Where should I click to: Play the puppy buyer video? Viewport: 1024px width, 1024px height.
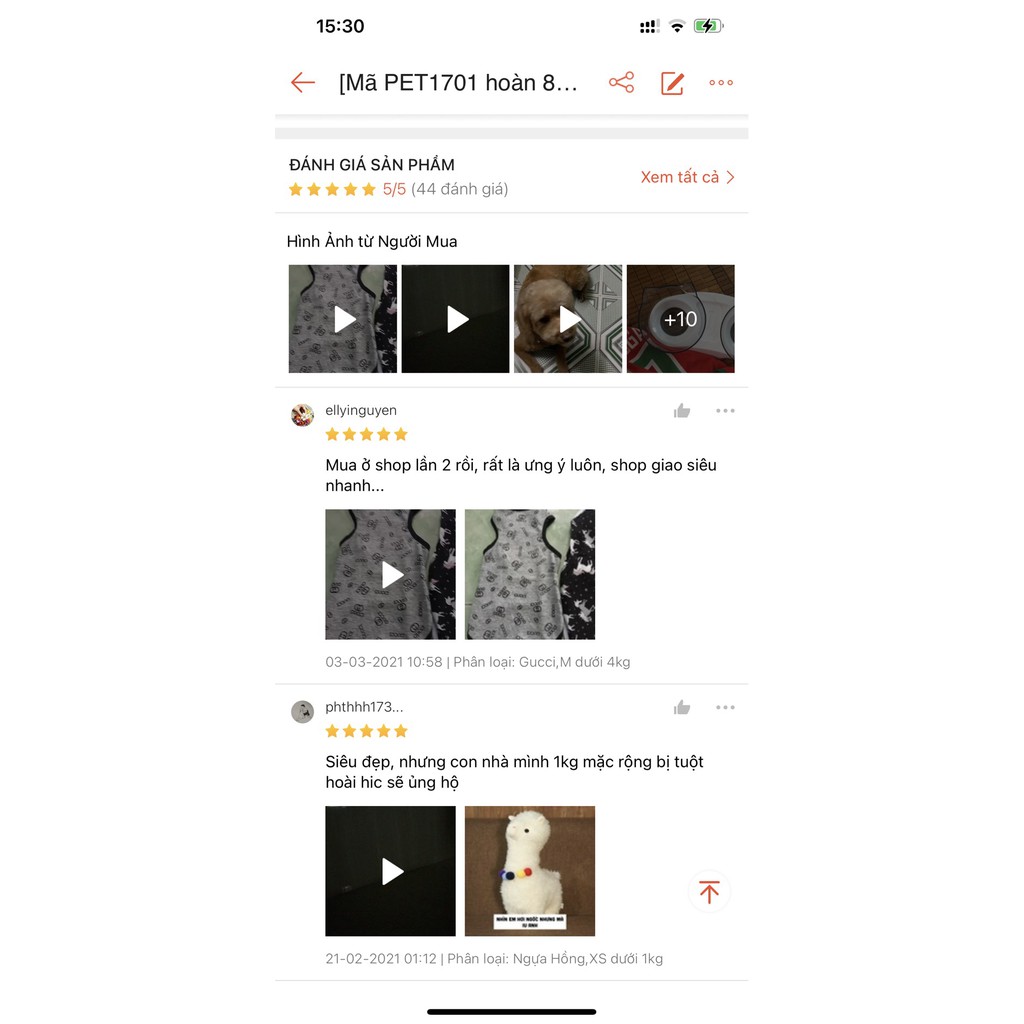[x=568, y=319]
